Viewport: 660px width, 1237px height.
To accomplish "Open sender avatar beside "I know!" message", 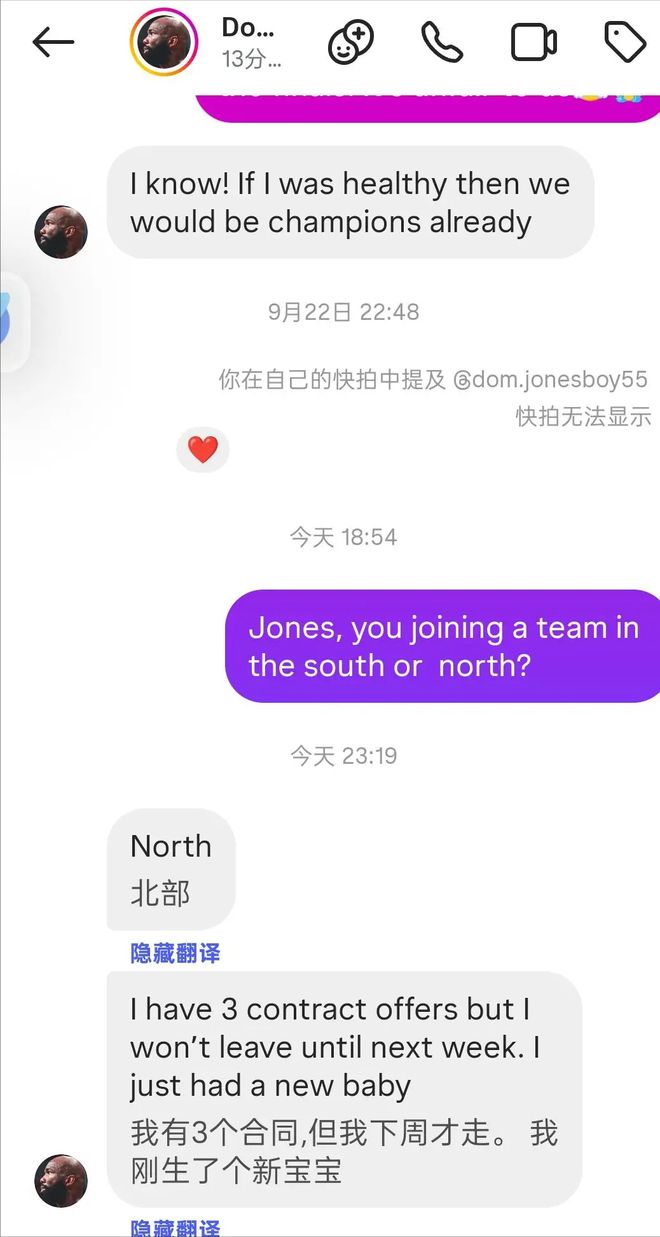I will coord(61,232).
